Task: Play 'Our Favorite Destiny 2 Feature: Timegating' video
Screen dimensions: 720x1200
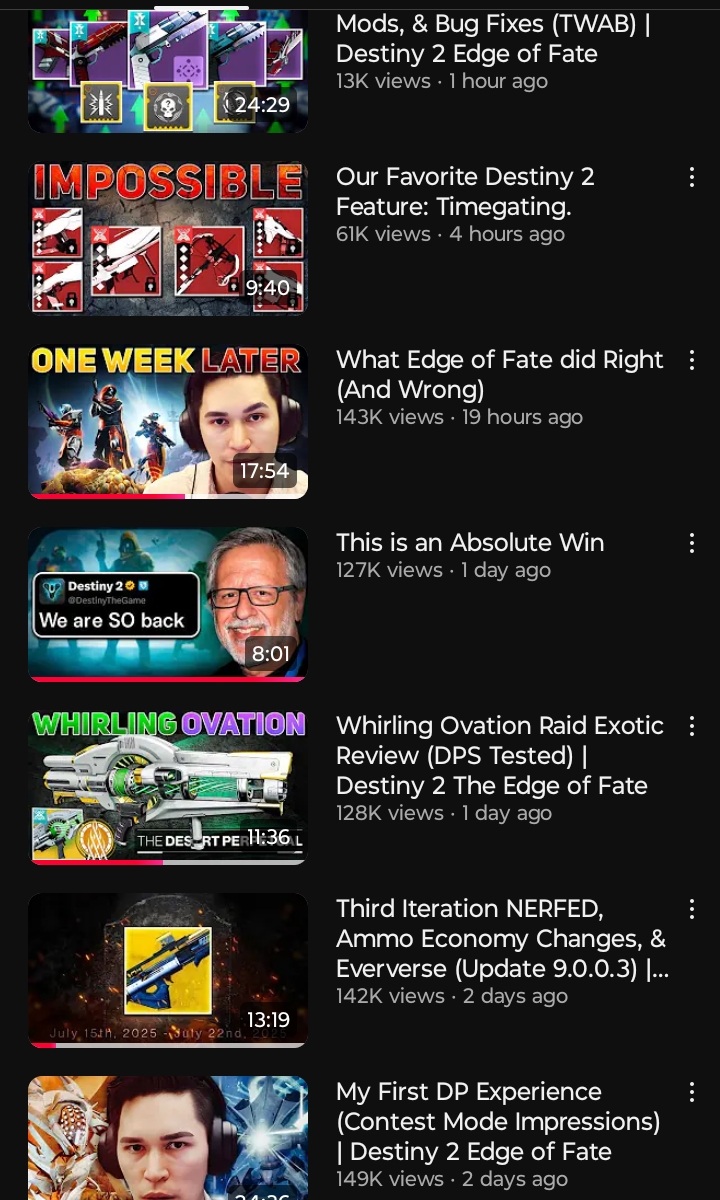Action: point(168,238)
